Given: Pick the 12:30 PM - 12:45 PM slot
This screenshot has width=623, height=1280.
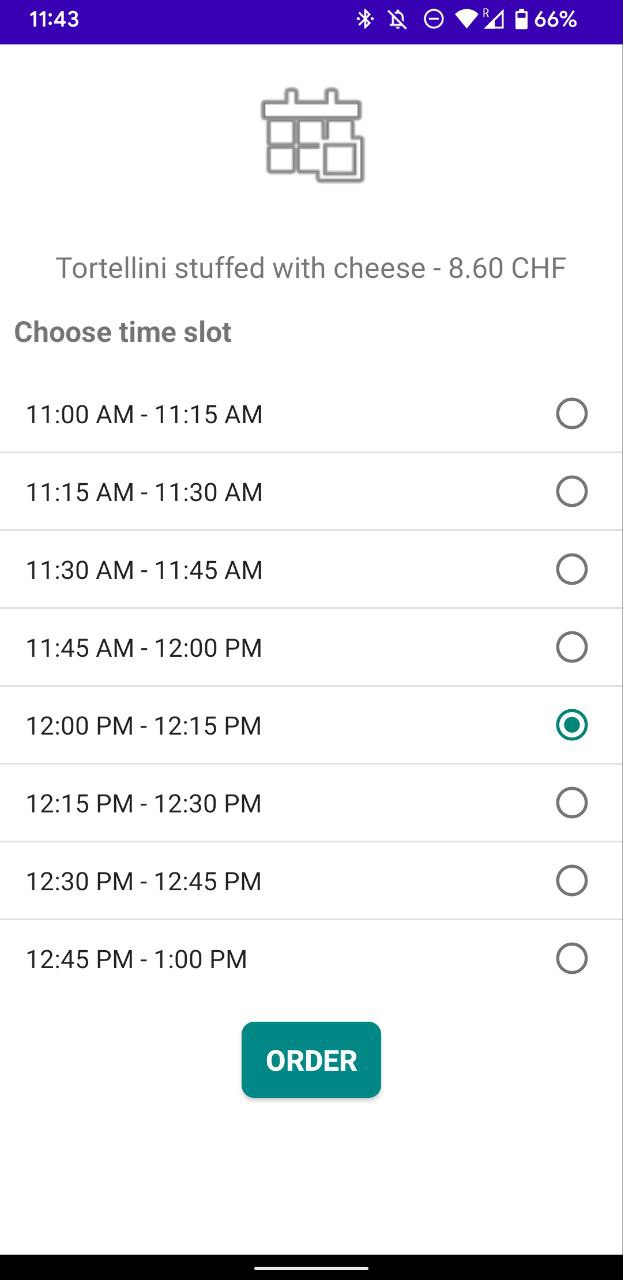Looking at the screenshot, I should [571, 881].
